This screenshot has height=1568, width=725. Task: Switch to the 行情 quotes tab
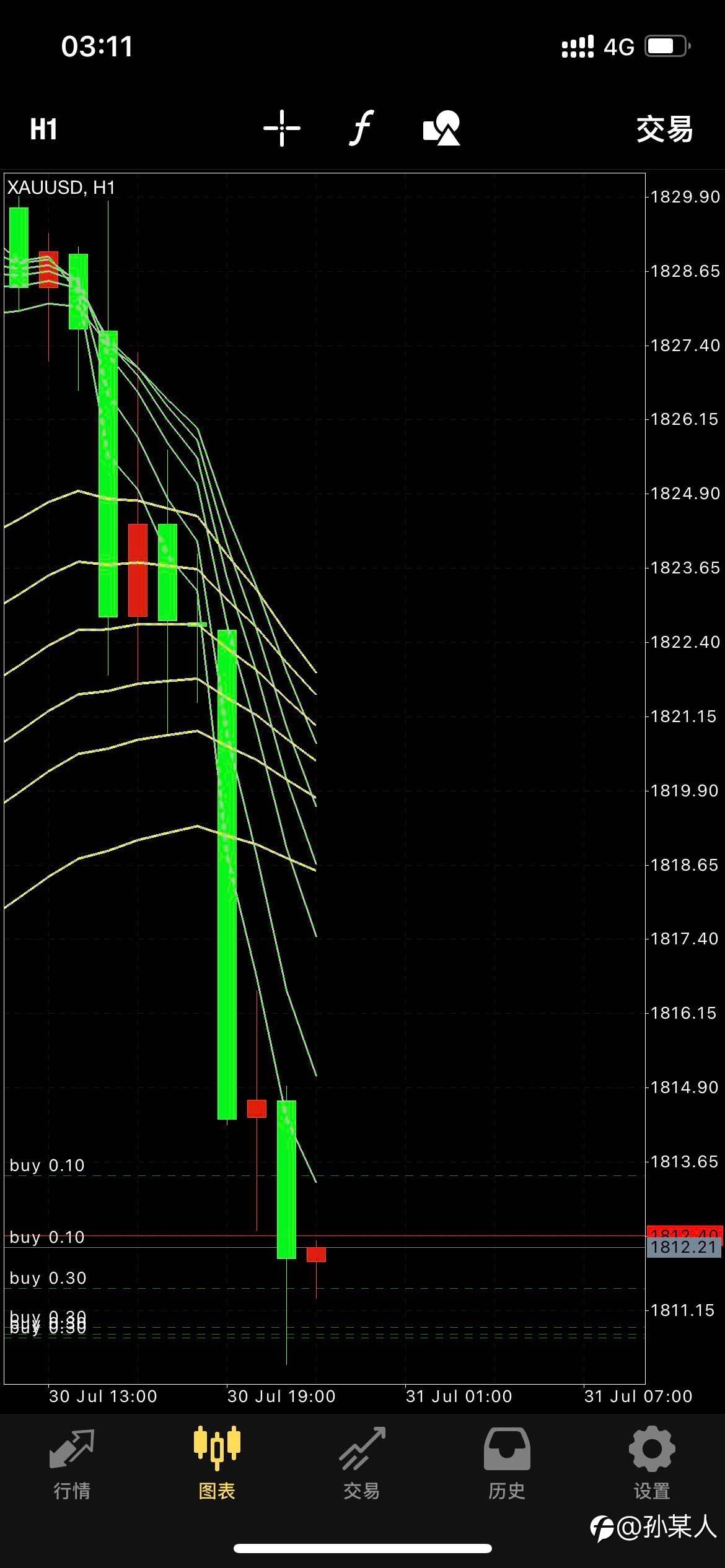point(72,1463)
